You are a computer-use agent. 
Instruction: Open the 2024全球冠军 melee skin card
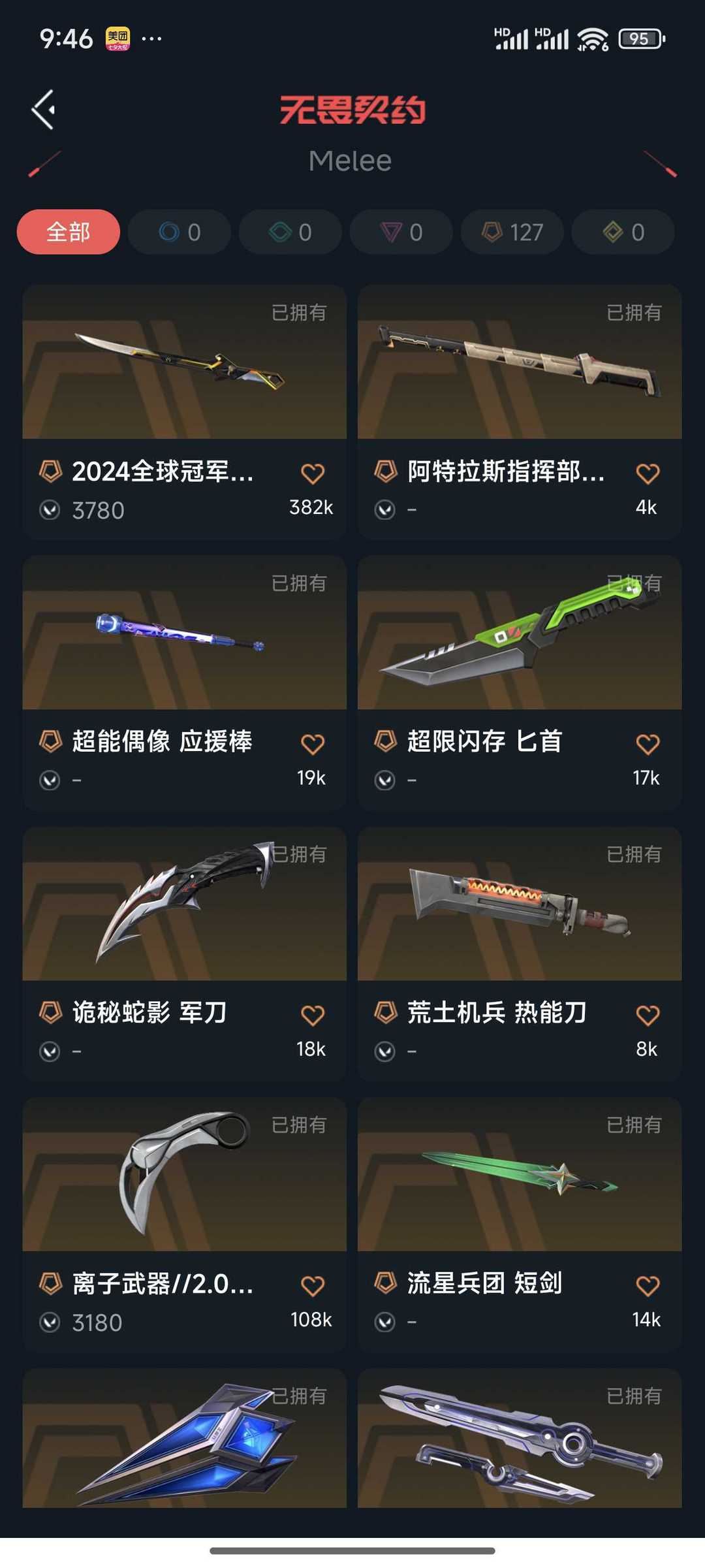[x=185, y=412]
